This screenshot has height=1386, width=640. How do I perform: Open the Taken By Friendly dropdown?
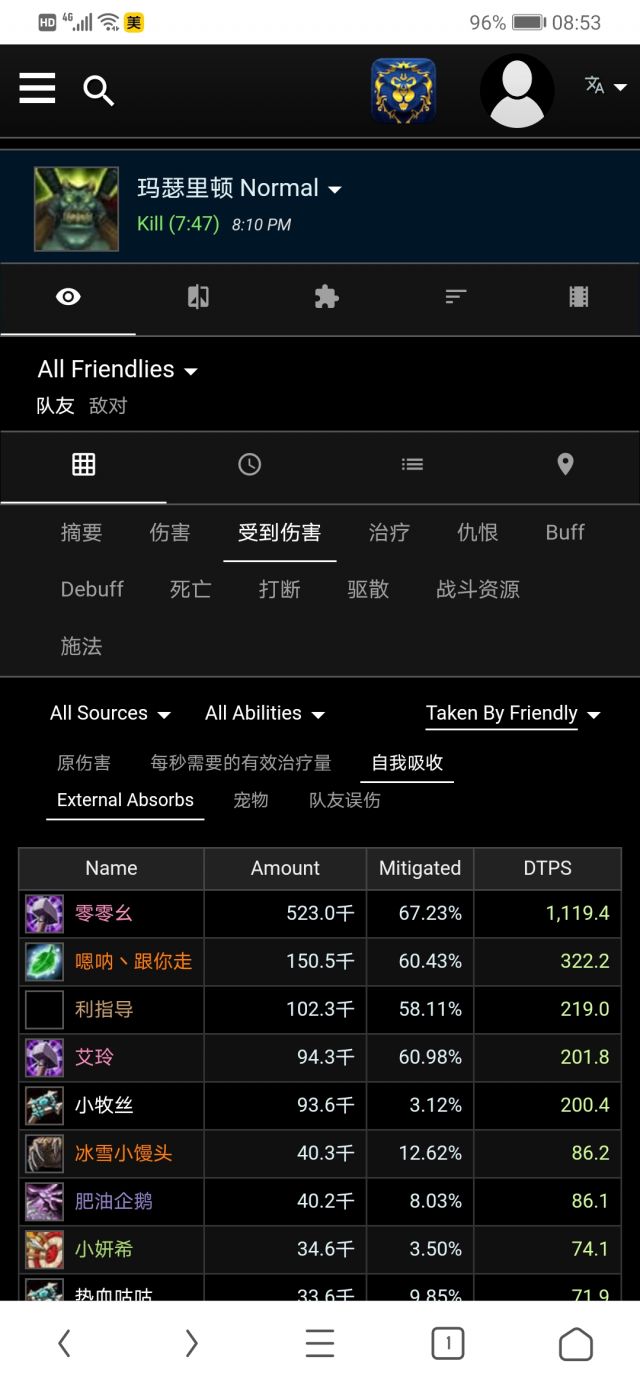click(x=512, y=713)
